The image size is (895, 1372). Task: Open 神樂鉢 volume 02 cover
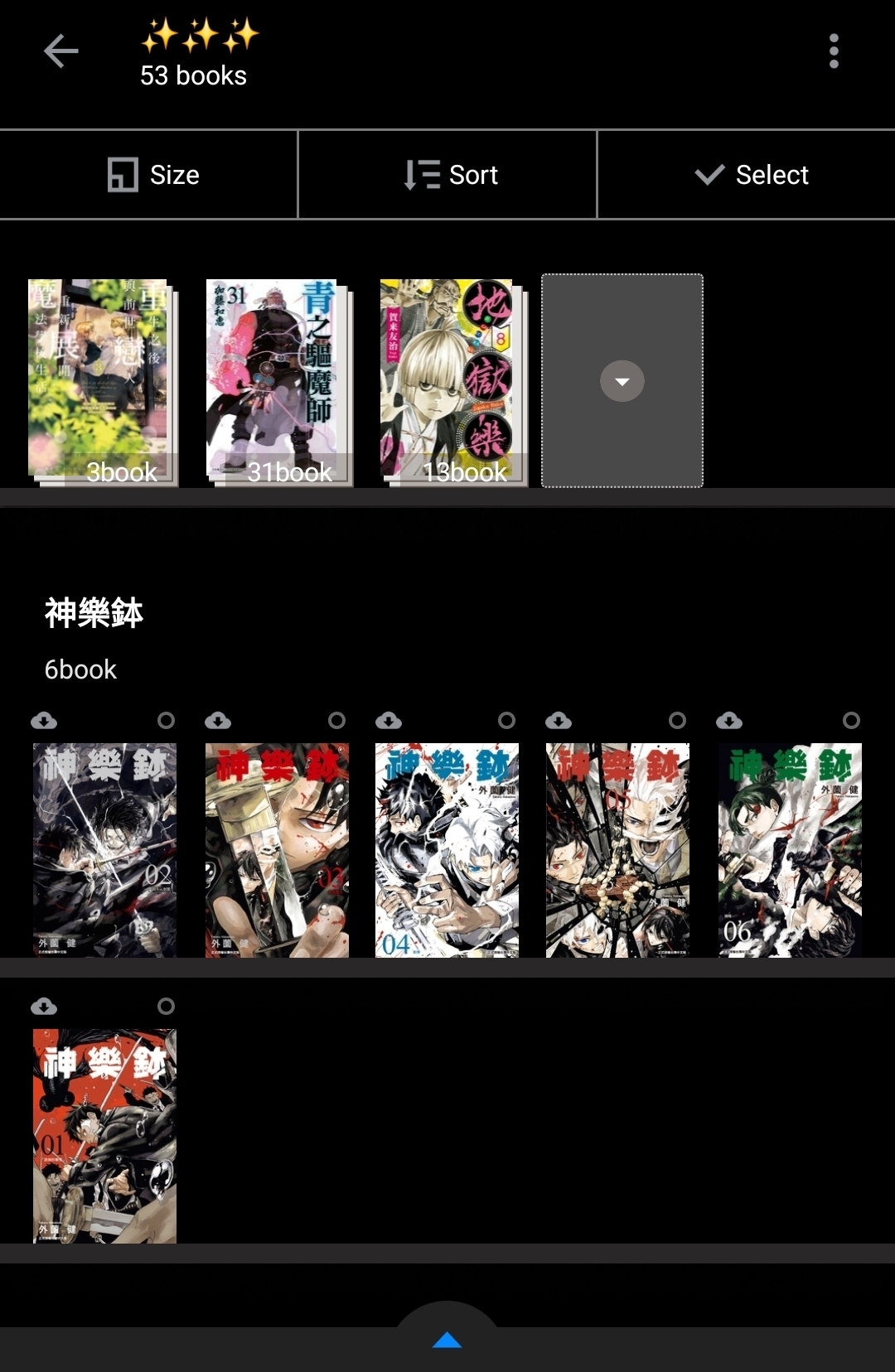104,850
